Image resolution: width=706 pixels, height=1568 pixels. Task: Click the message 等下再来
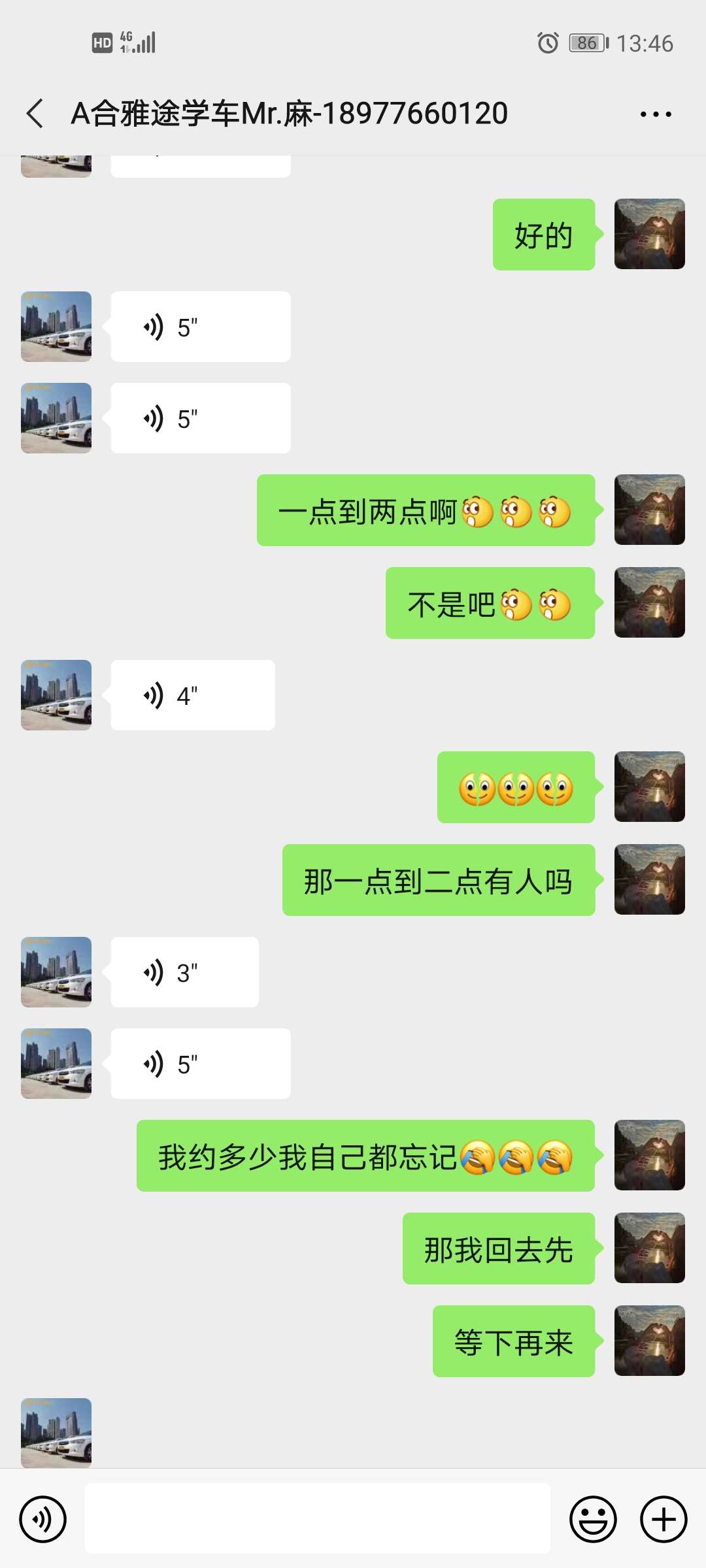[514, 1341]
